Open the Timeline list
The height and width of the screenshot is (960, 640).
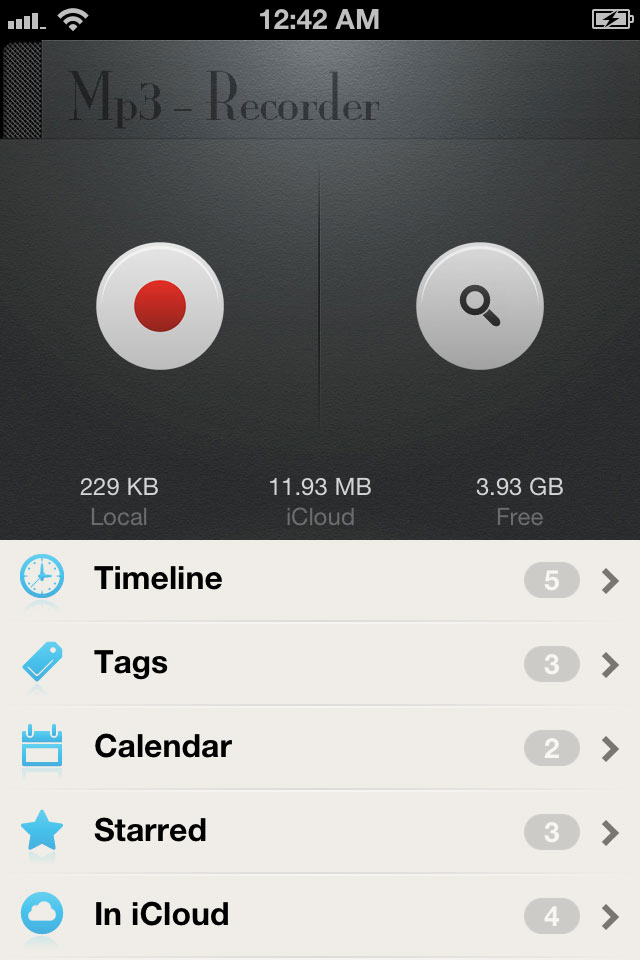pyautogui.click(x=320, y=580)
